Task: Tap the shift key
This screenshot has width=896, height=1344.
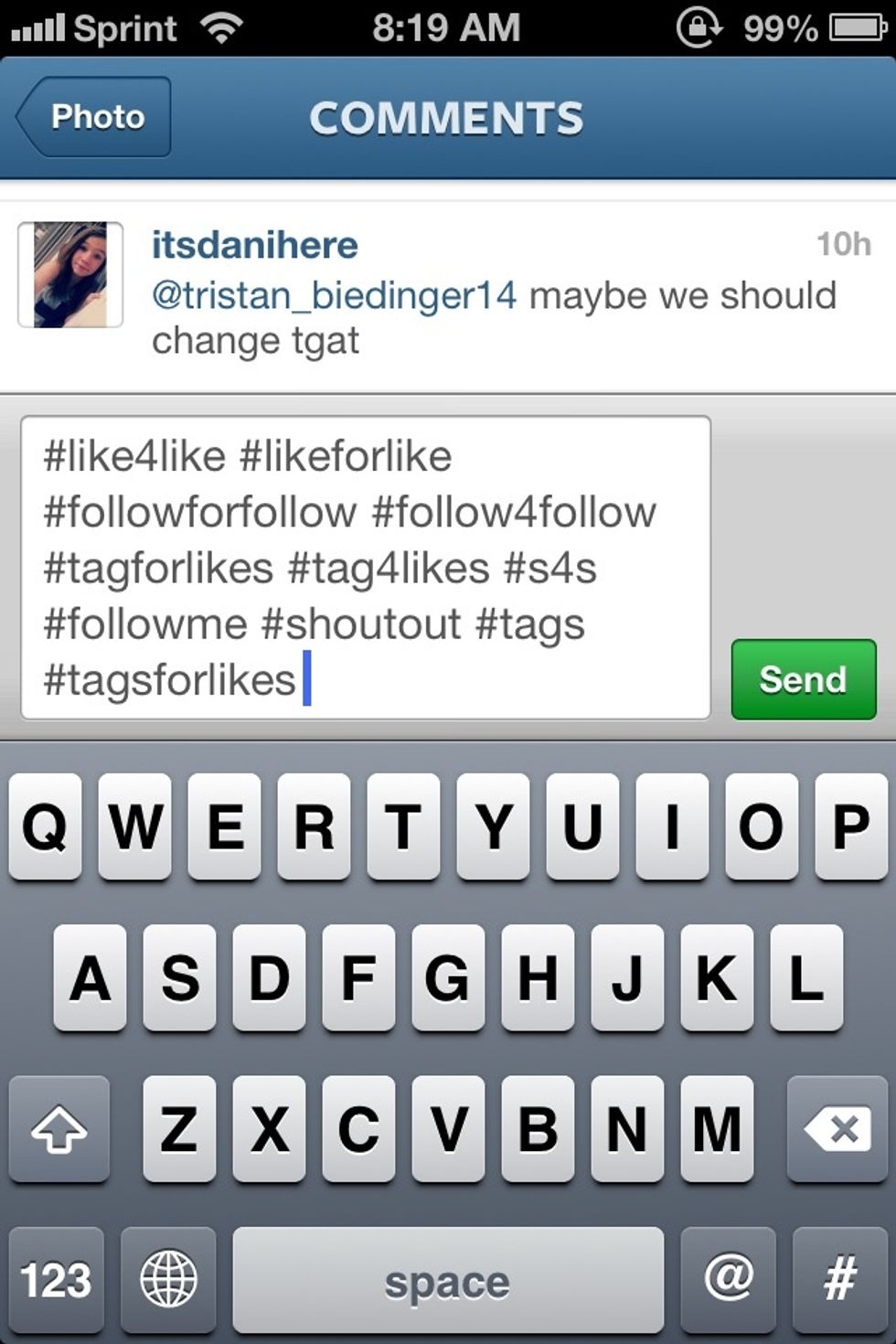Action: [x=59, y=1130]
